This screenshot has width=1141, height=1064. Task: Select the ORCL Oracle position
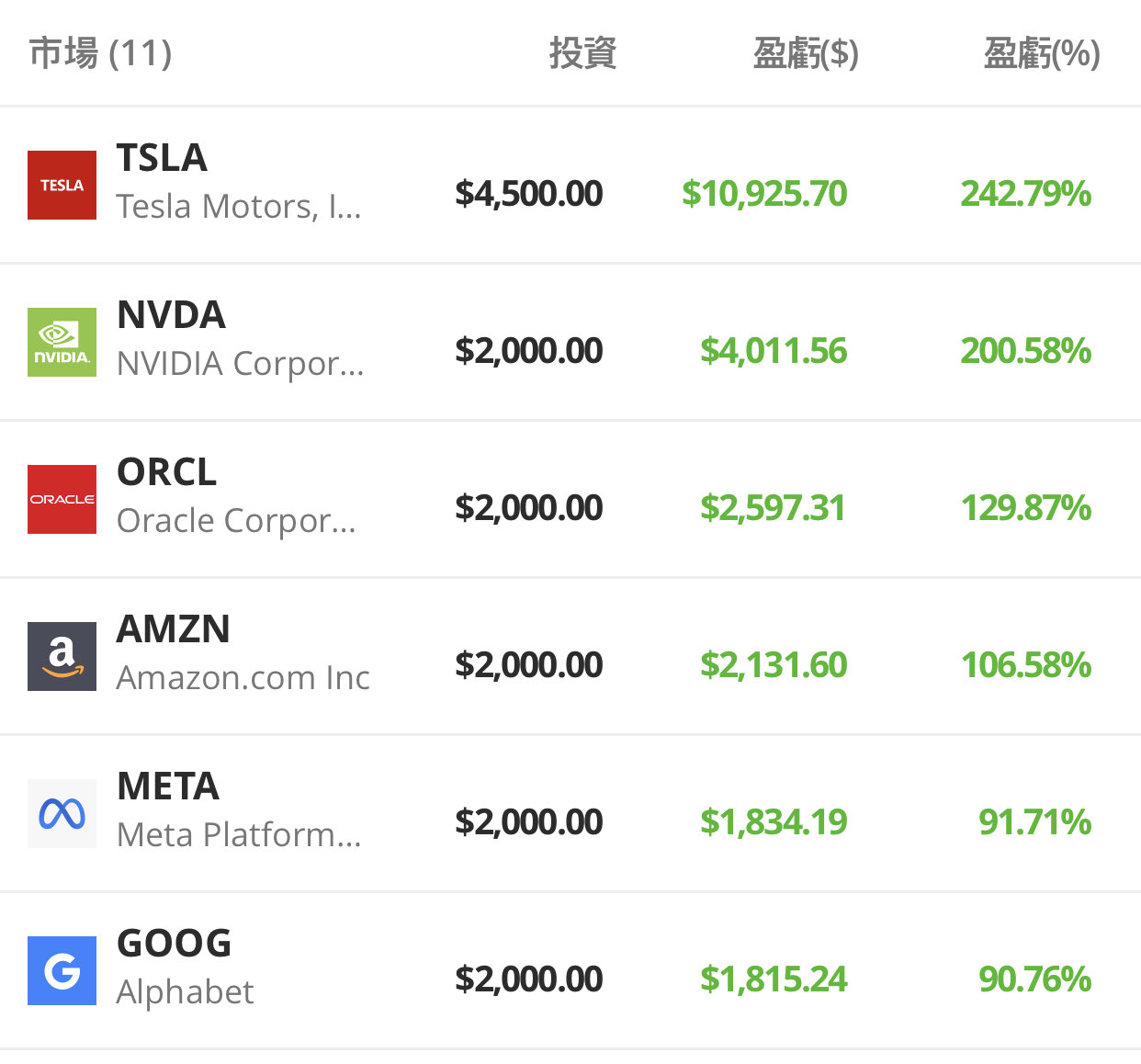click(239, 498)
